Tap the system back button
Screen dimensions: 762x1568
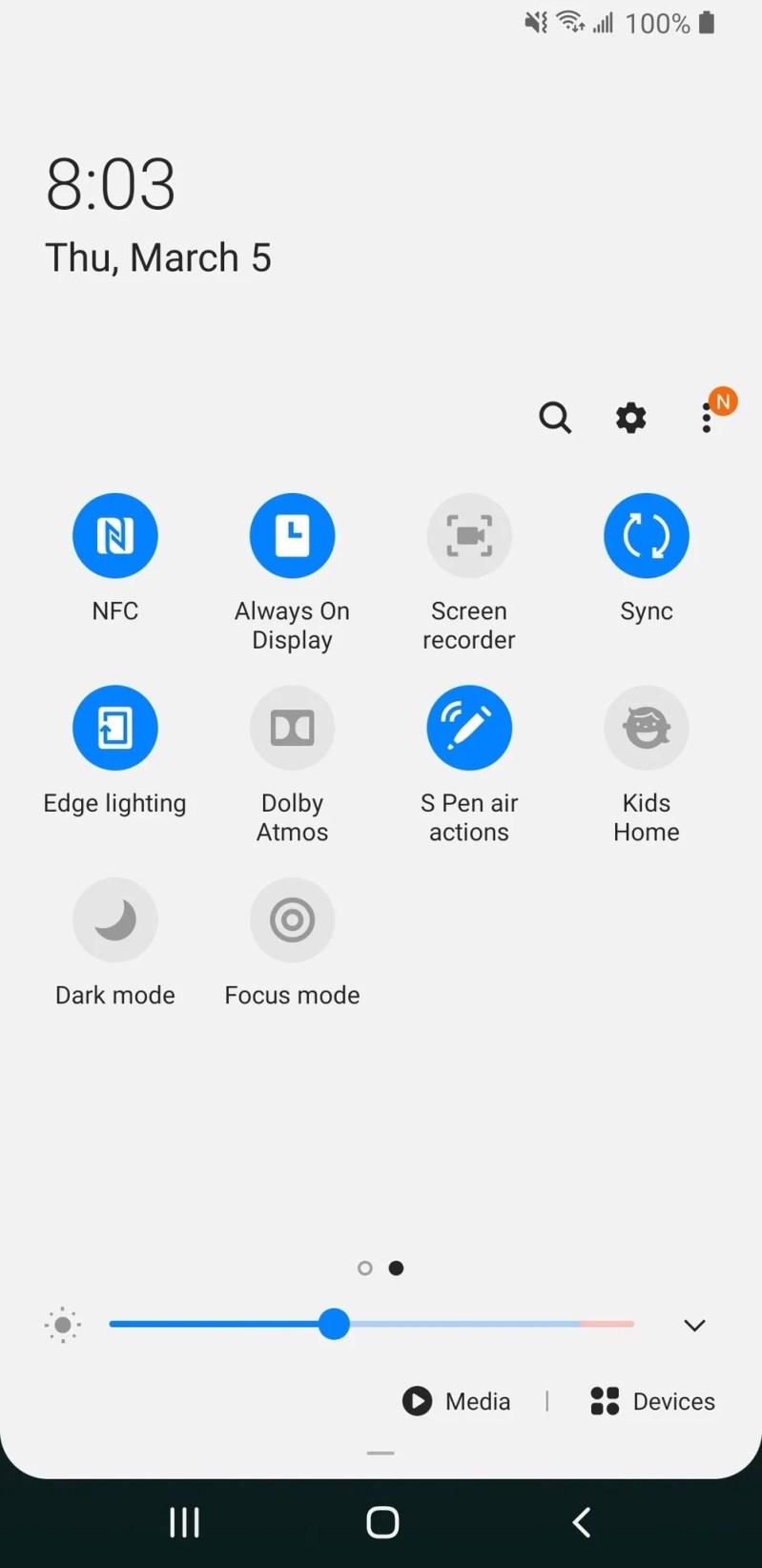[x=581, y=1522]
